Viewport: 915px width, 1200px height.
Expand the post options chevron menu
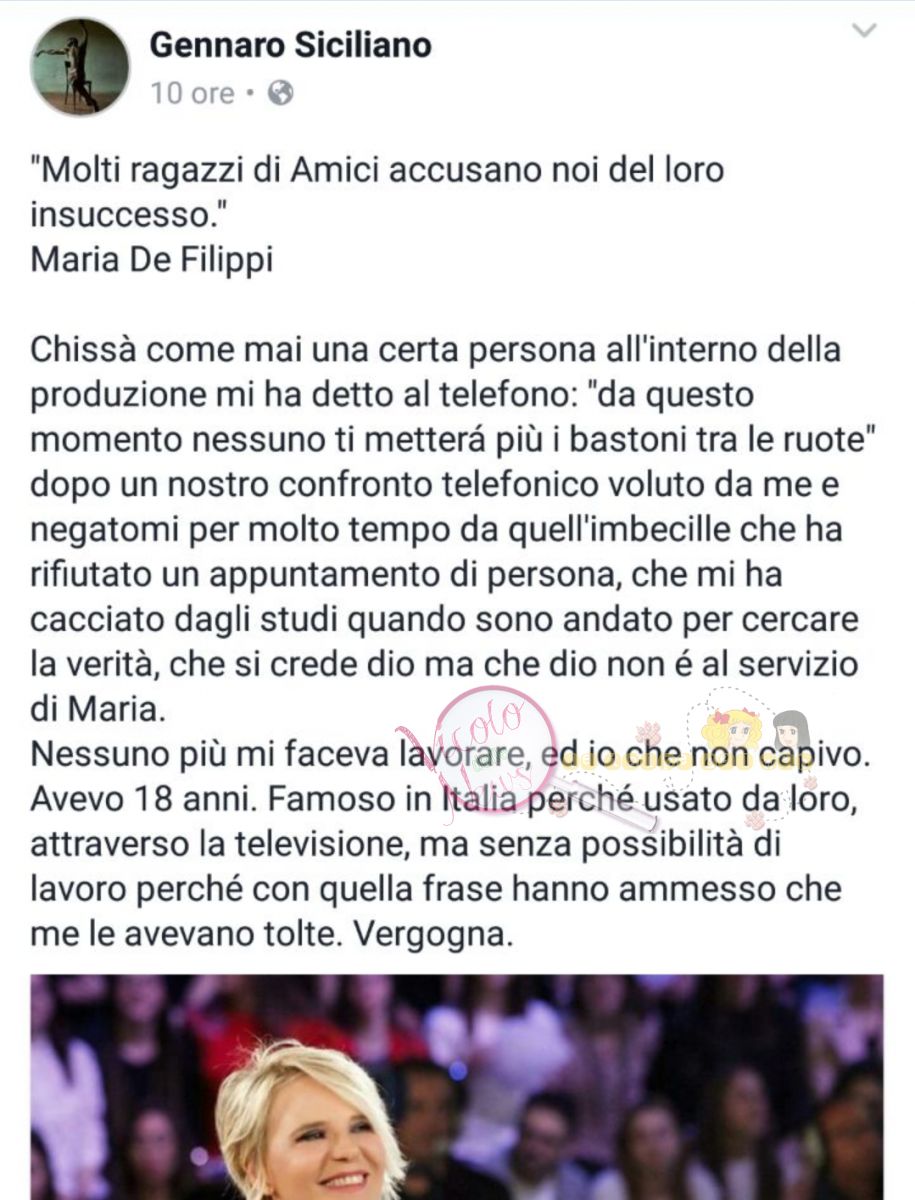click(862, 31)
